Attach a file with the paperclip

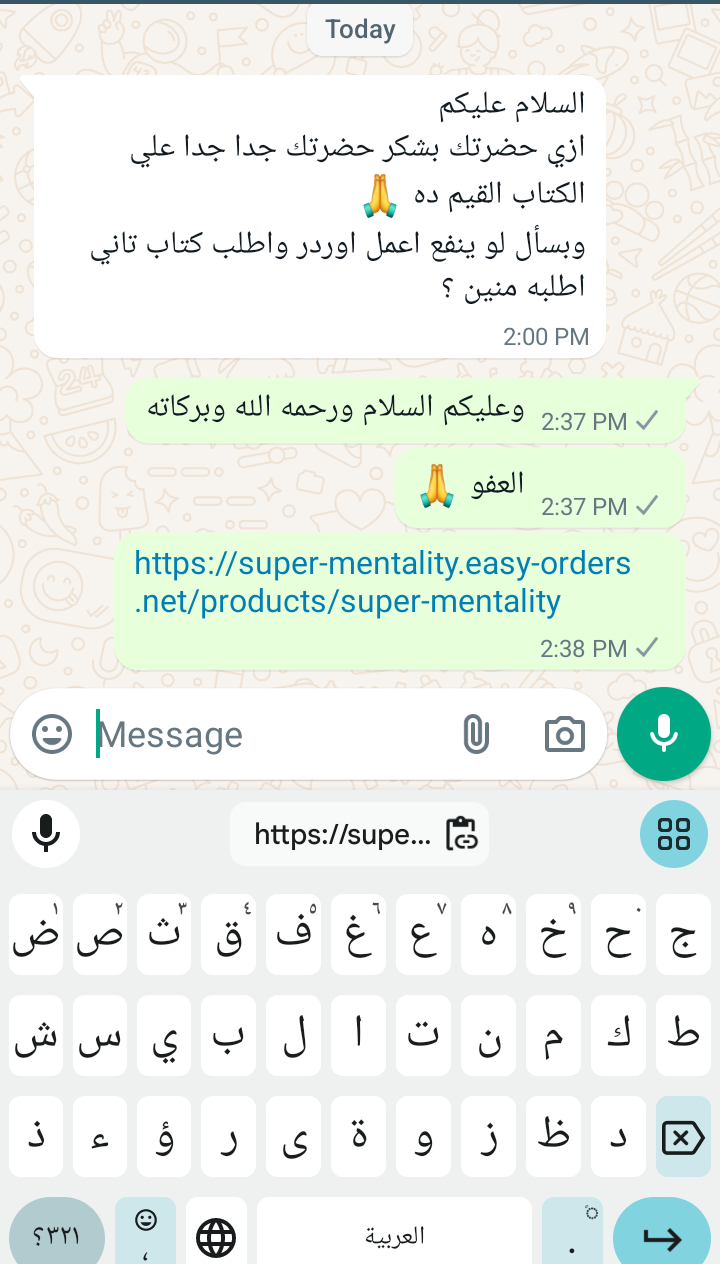pyautogui.click(x=476, y=735)
